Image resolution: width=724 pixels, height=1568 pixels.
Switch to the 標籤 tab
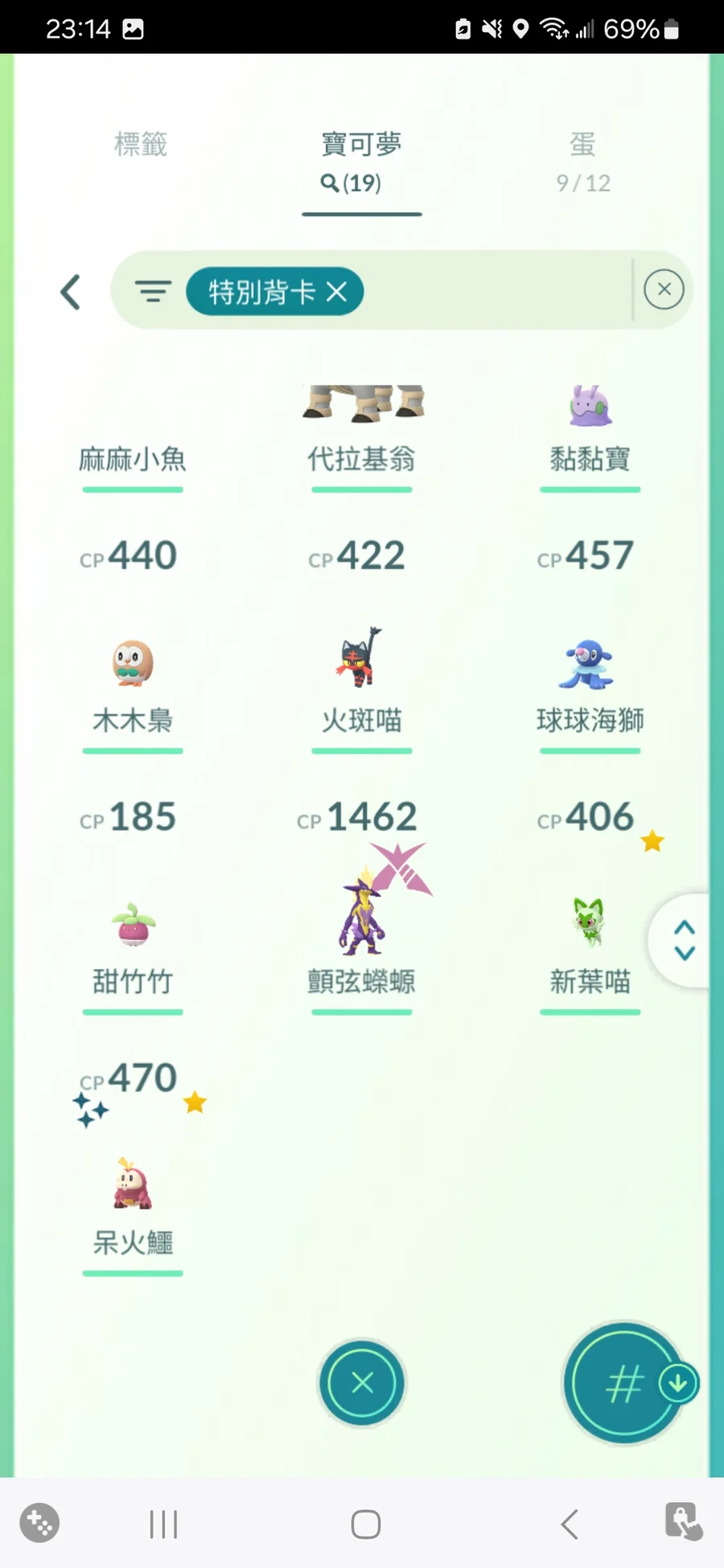141,146
